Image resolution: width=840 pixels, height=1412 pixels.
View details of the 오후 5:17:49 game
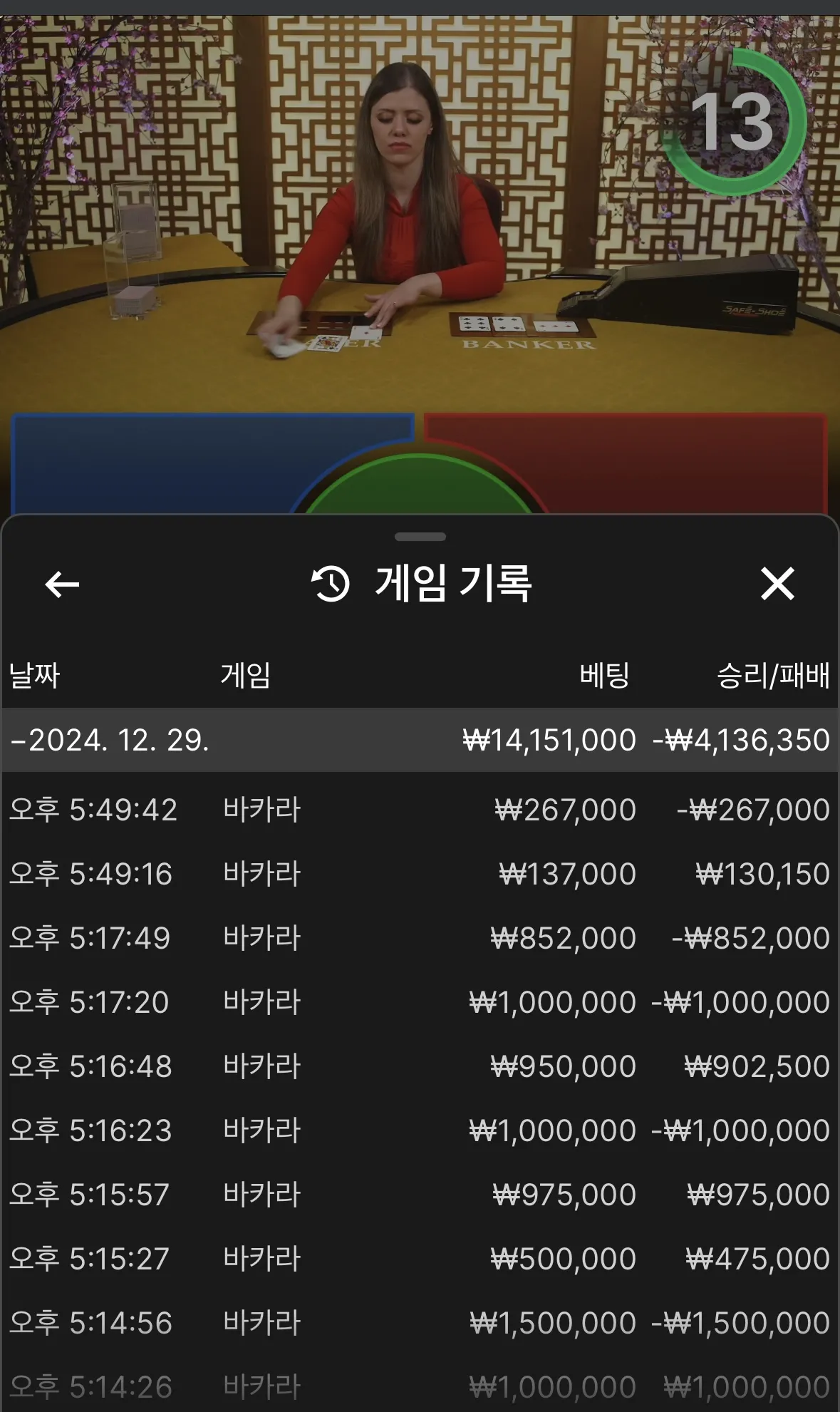(x=420, y=938)
